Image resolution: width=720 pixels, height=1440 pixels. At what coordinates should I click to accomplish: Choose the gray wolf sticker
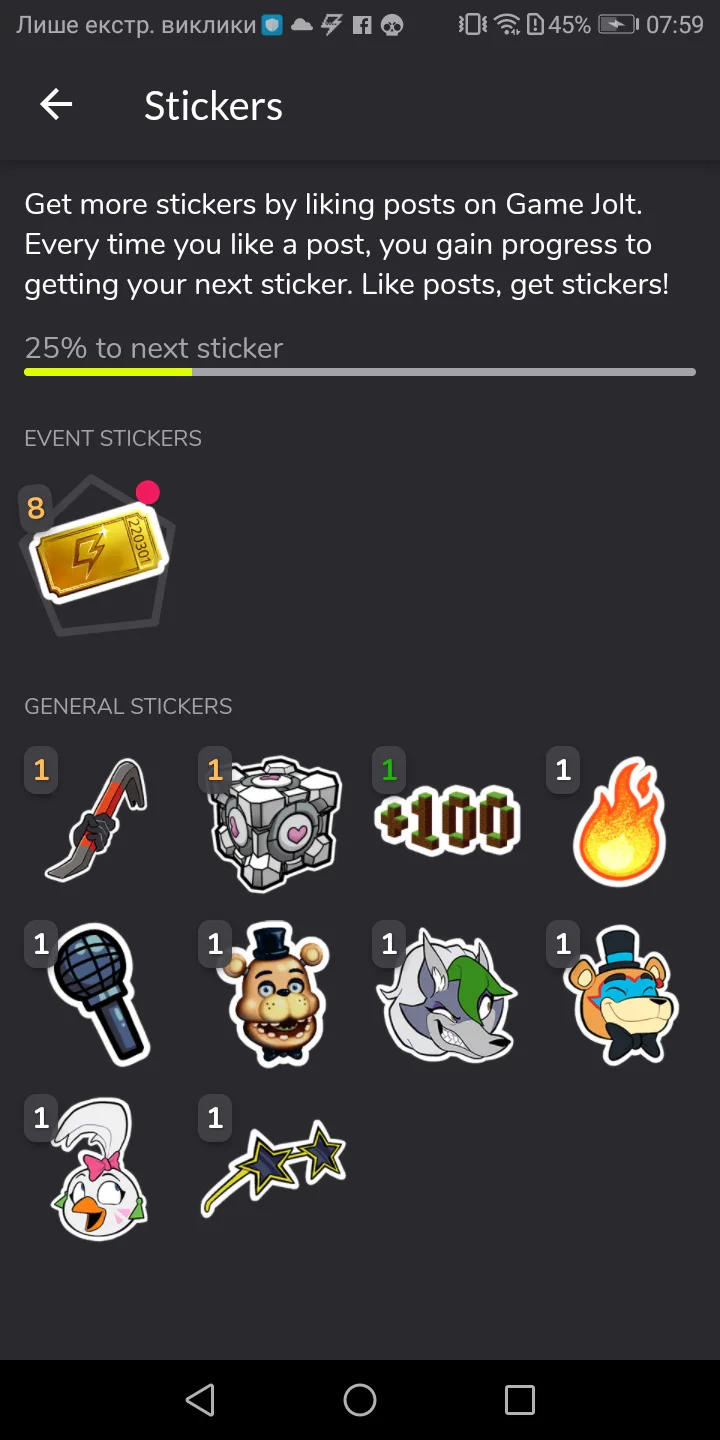coord(447,993)
